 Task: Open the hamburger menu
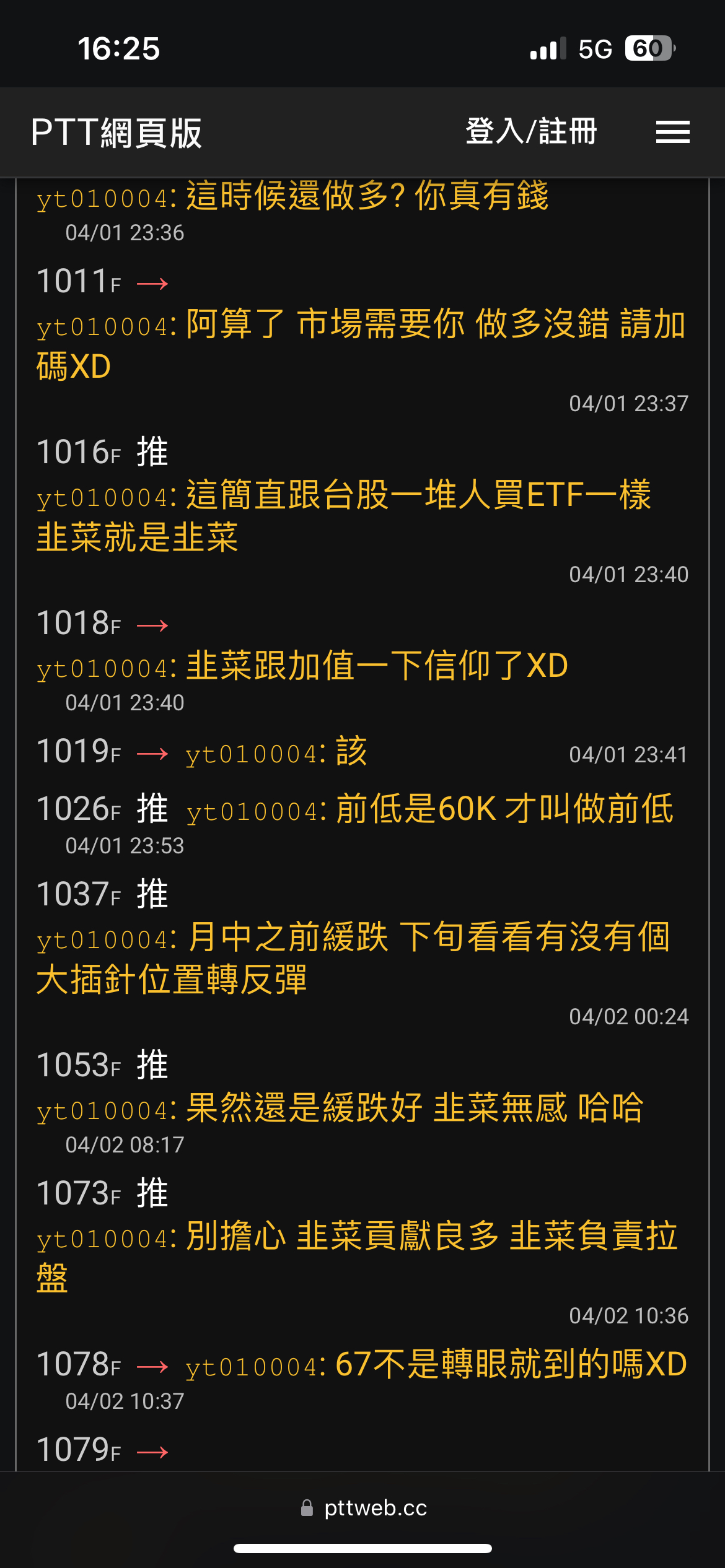672,132
